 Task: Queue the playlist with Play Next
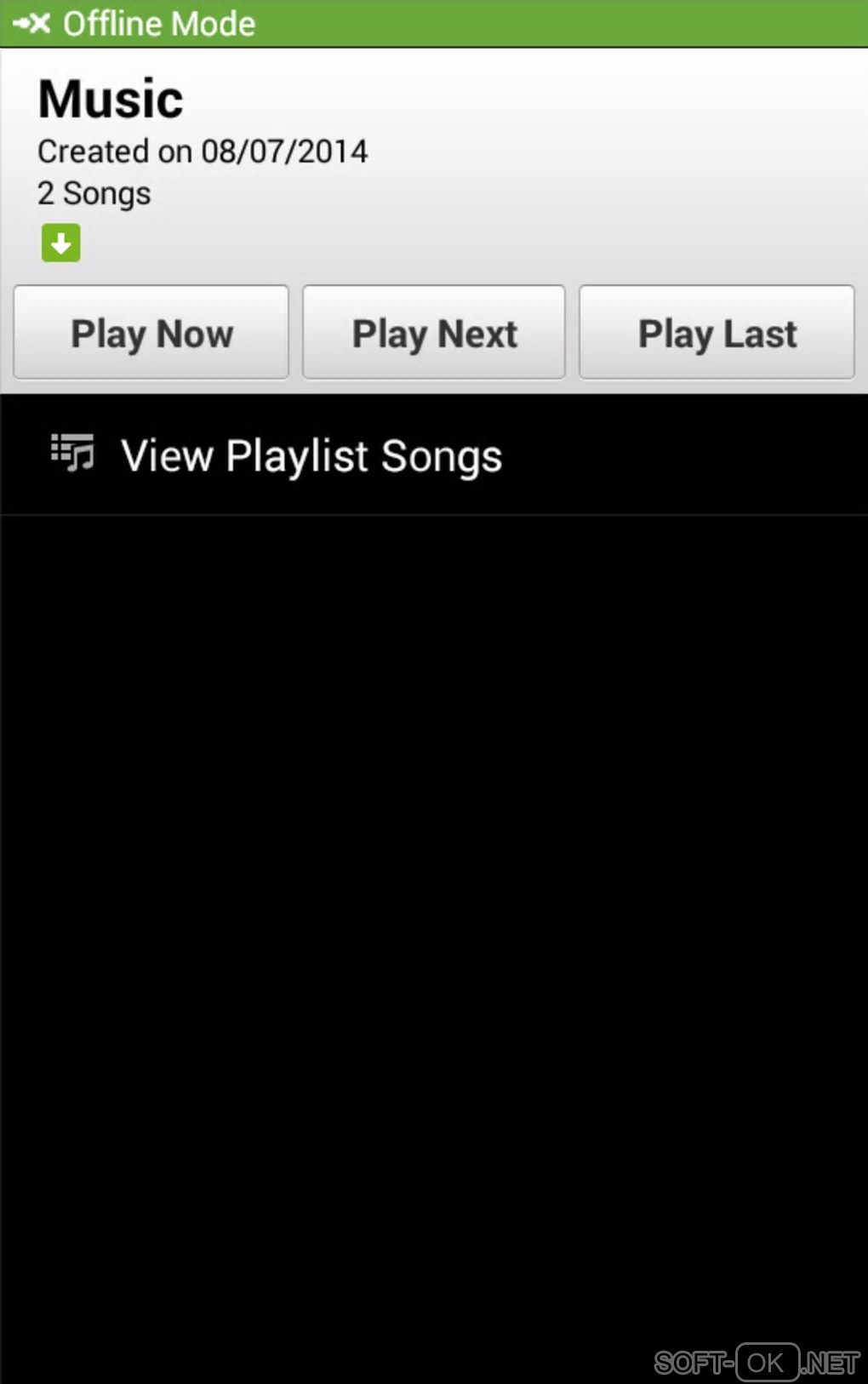434,333
